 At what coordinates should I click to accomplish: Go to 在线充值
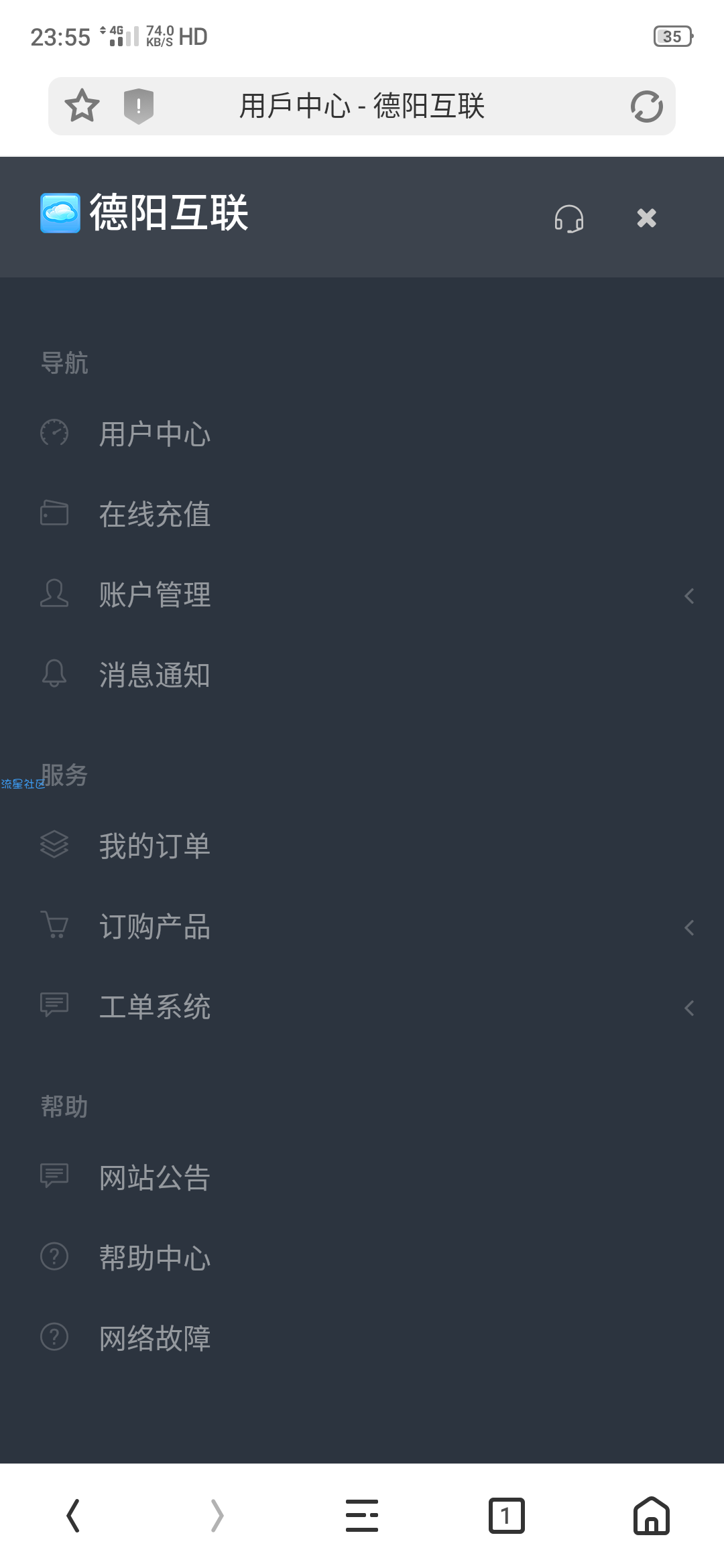tap(362, 514)
